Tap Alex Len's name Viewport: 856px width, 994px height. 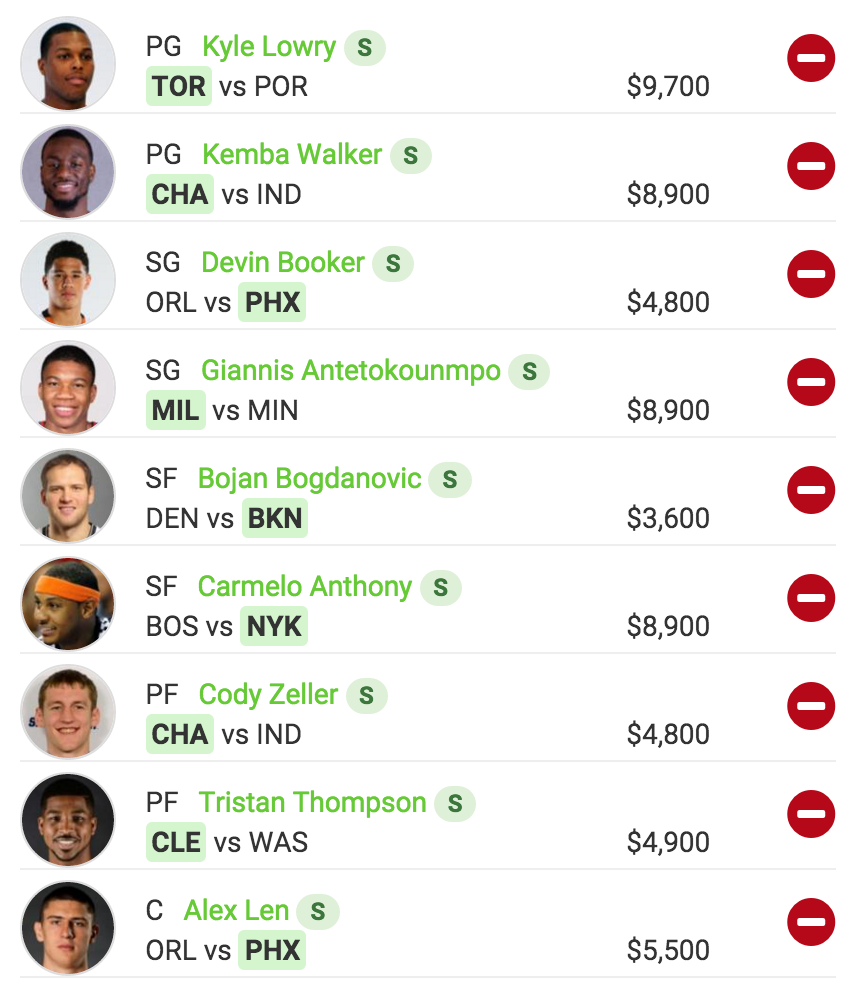[x=236, y=911]
